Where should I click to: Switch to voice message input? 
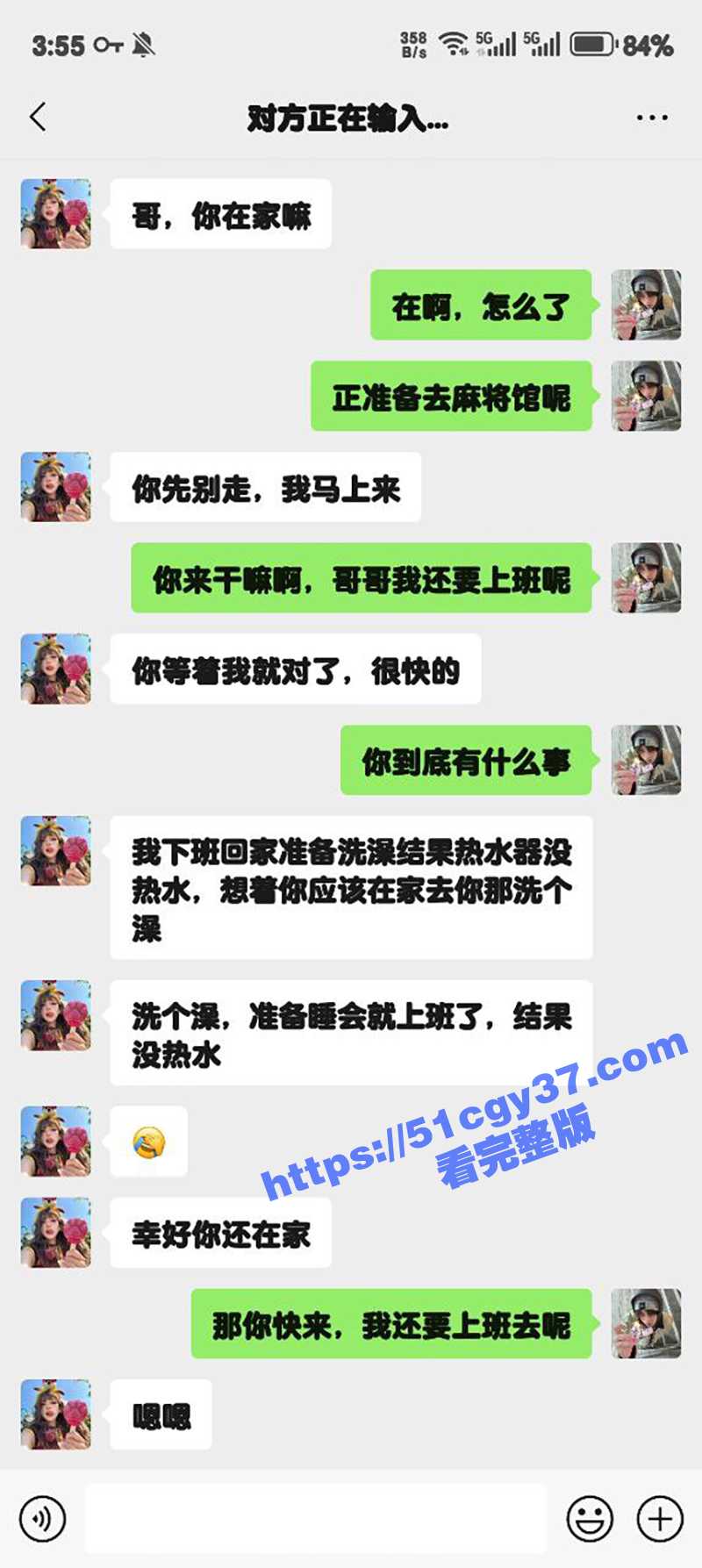pos(42,1518)
